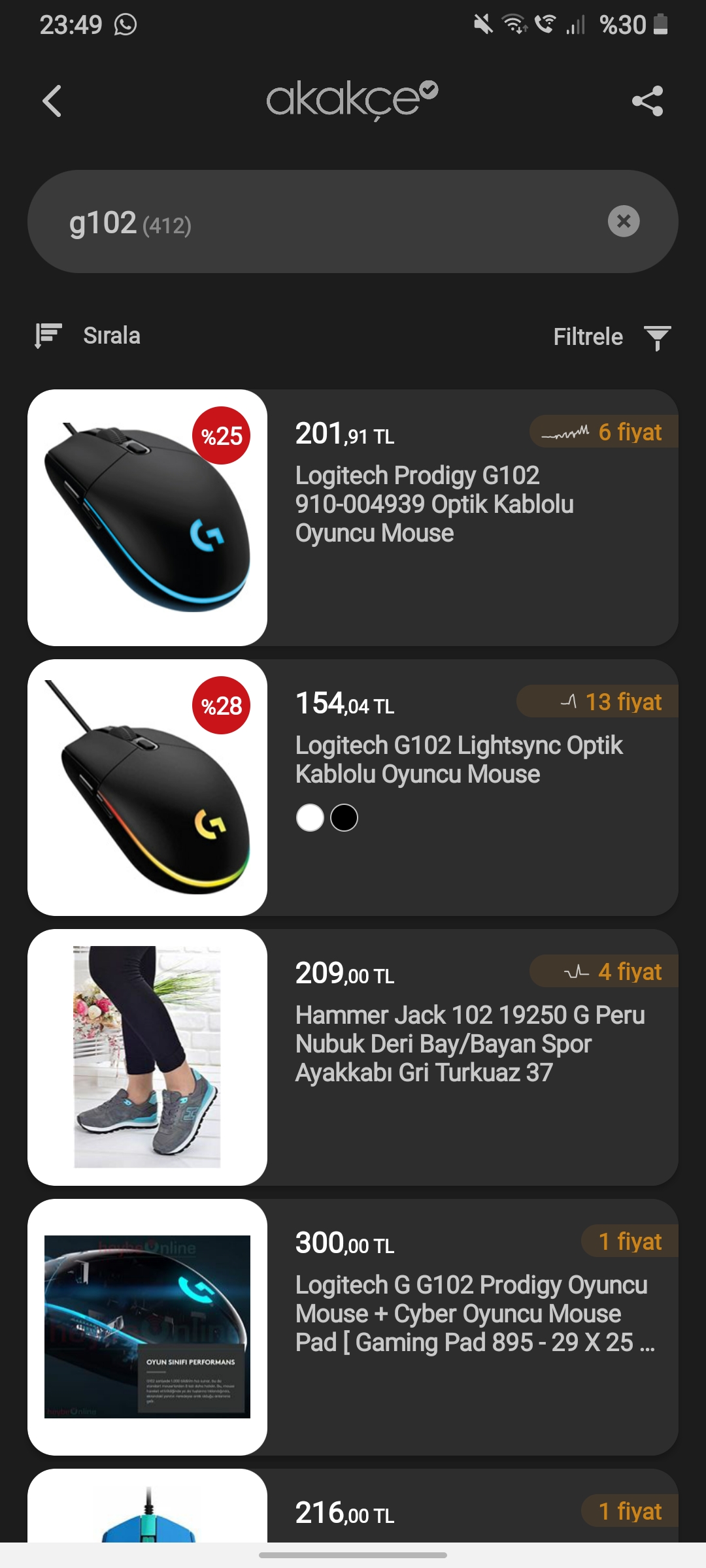Share this search results page
Image resolution: width=706 pixels, height=1568 pixels.
(647, 101)
